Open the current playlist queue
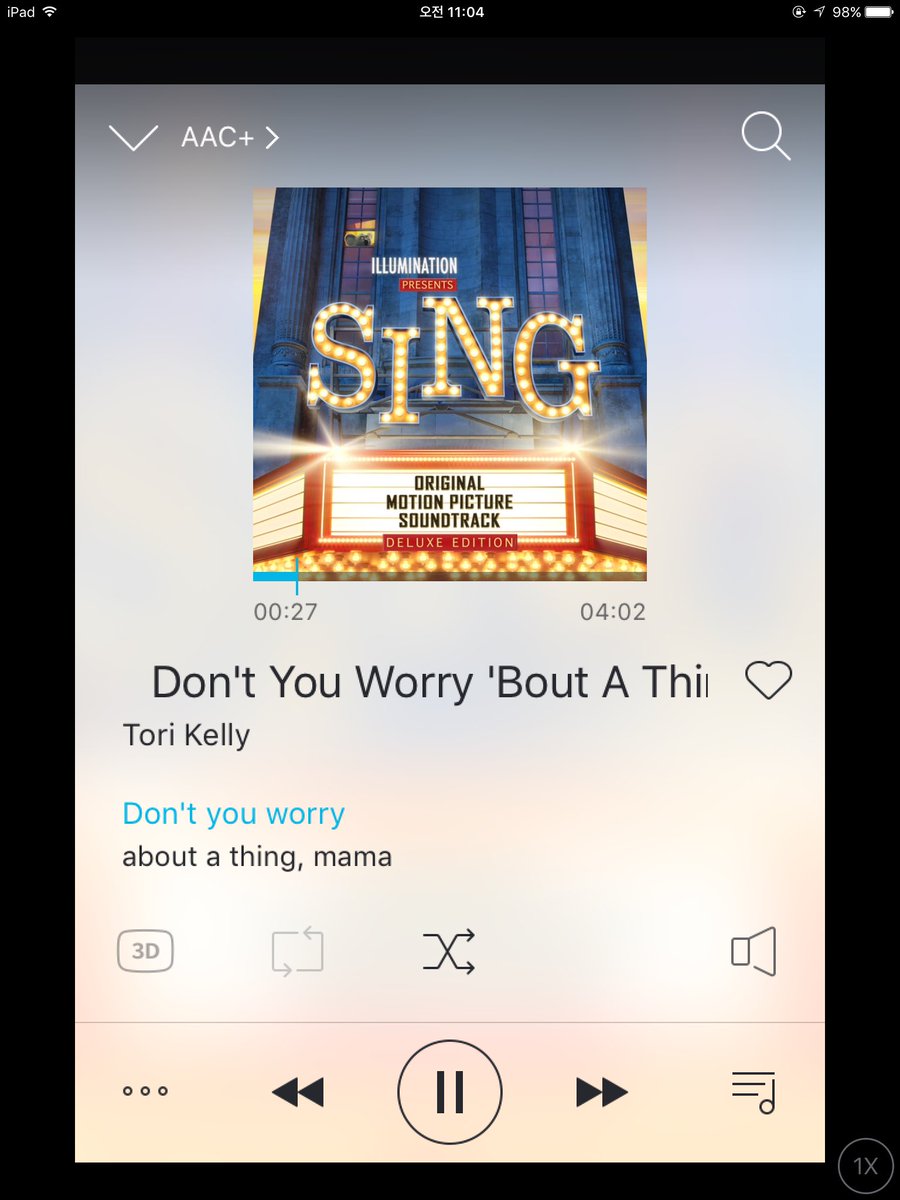 [754, 1092]
